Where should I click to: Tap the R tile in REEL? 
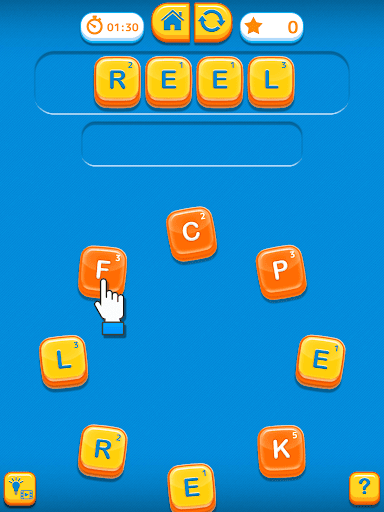click(x=117, y=82)
